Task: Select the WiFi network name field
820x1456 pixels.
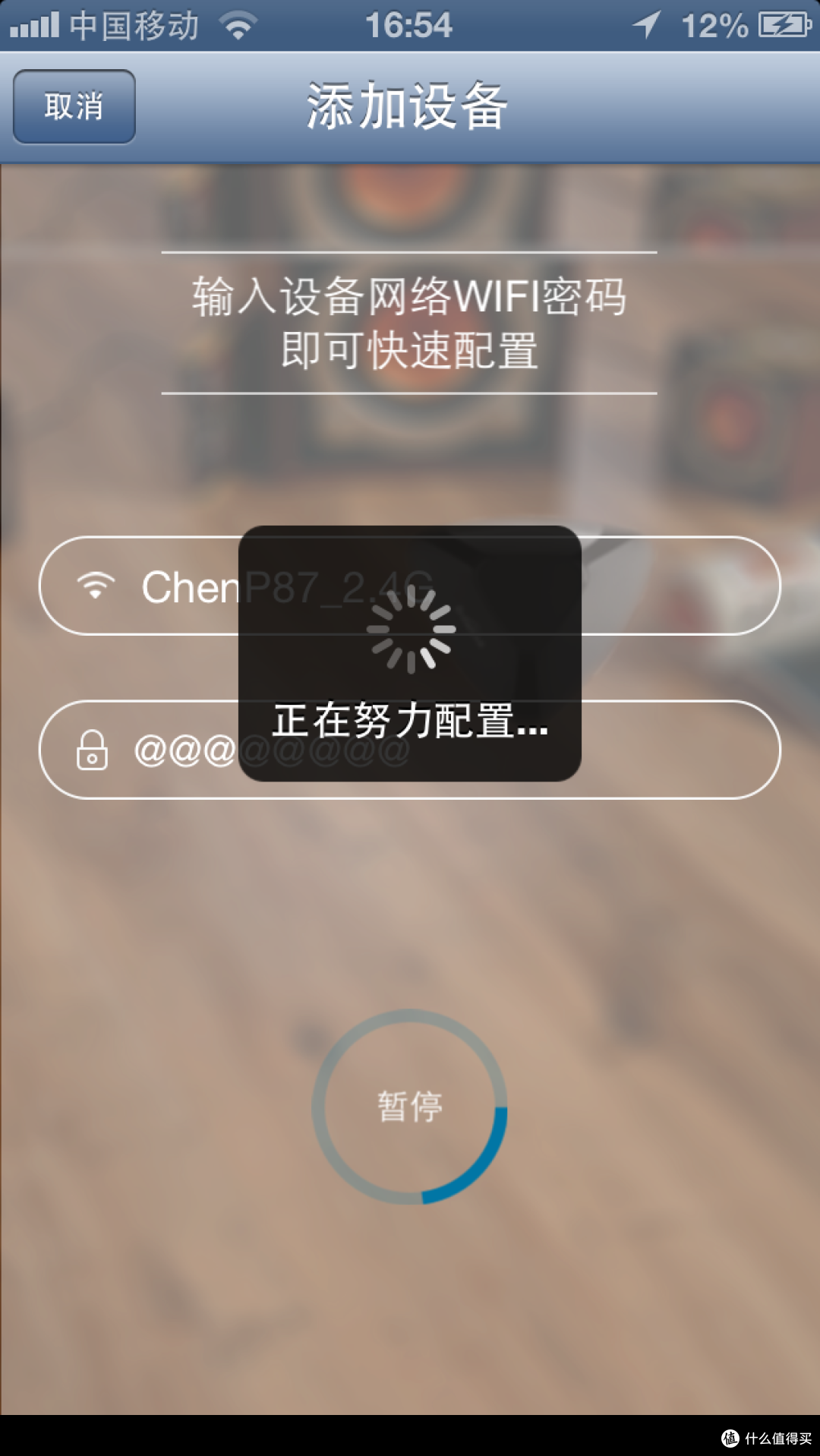Action: click(668, 586)
